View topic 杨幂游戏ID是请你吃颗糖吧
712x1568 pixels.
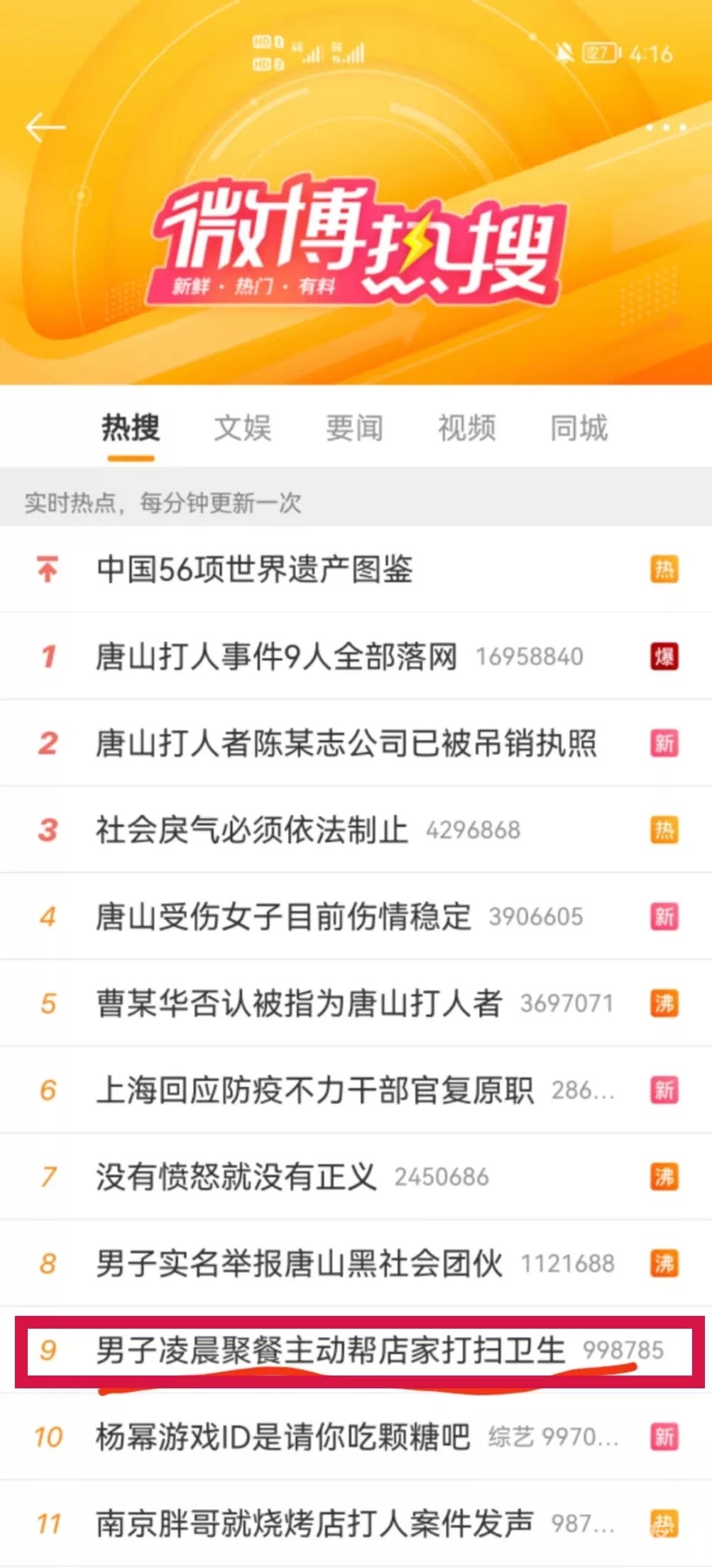coord(283,1437)
